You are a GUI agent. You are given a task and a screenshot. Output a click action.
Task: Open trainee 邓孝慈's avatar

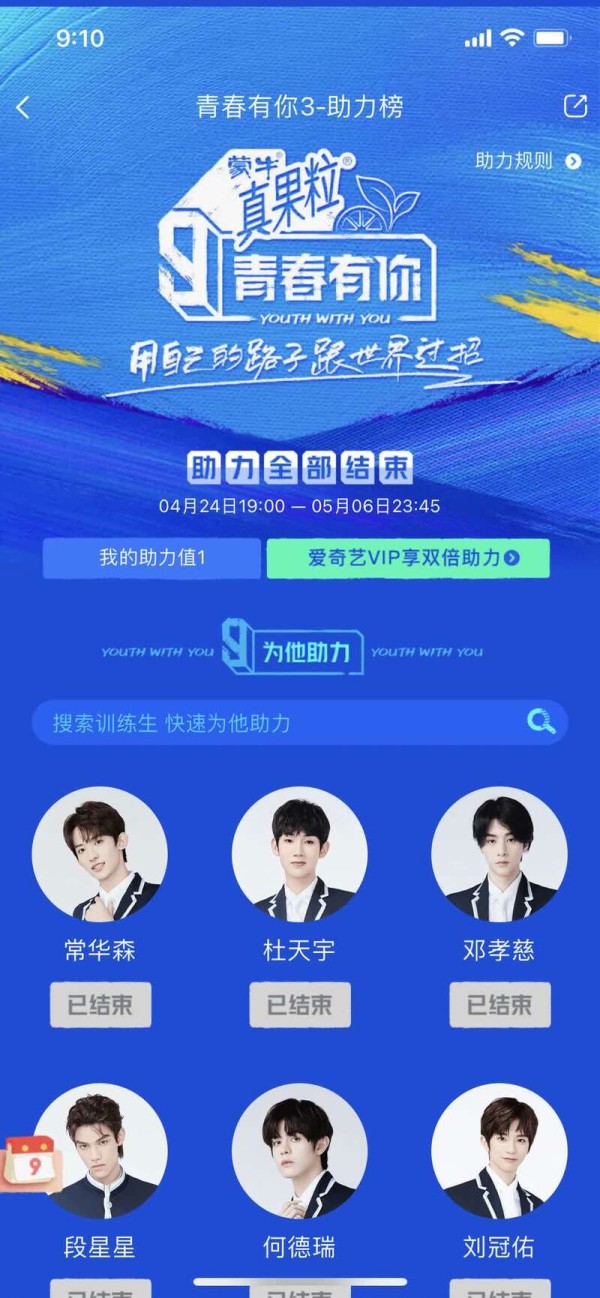[x=500, y=854]
